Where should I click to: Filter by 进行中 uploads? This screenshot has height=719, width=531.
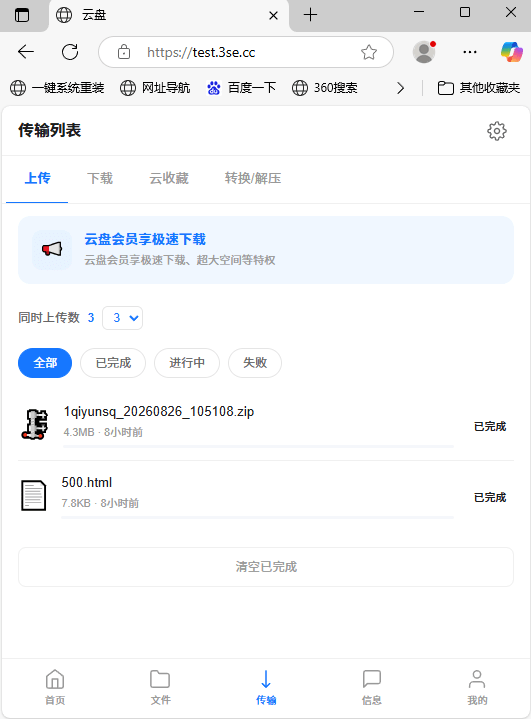point(187,363)
